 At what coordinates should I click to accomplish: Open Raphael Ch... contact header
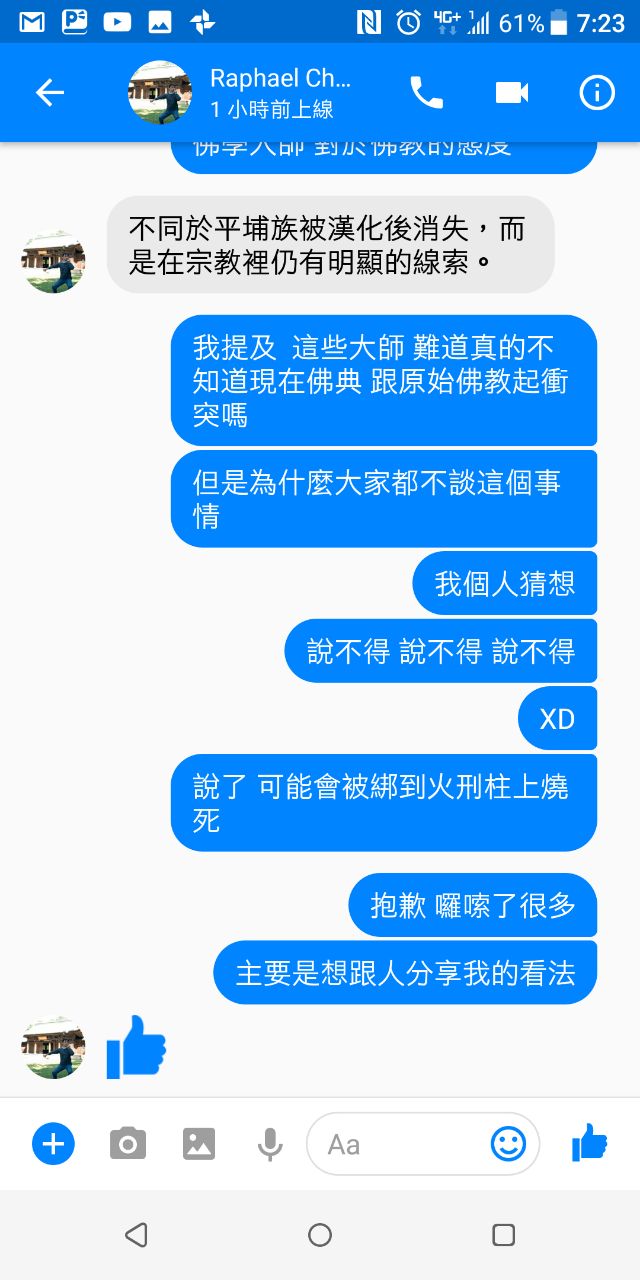(x=279, y=93)
